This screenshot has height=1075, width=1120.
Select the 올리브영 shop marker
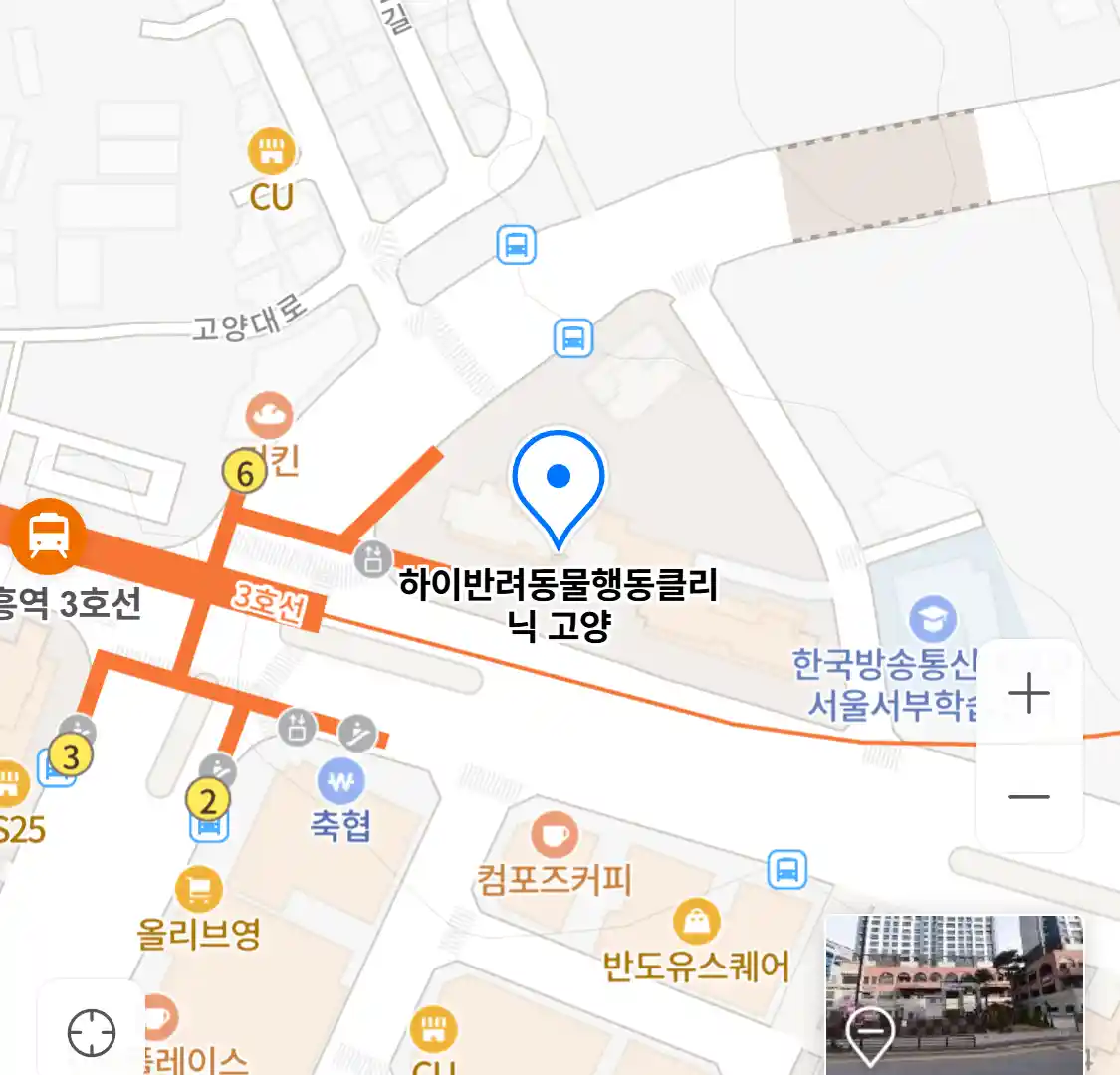198,889
